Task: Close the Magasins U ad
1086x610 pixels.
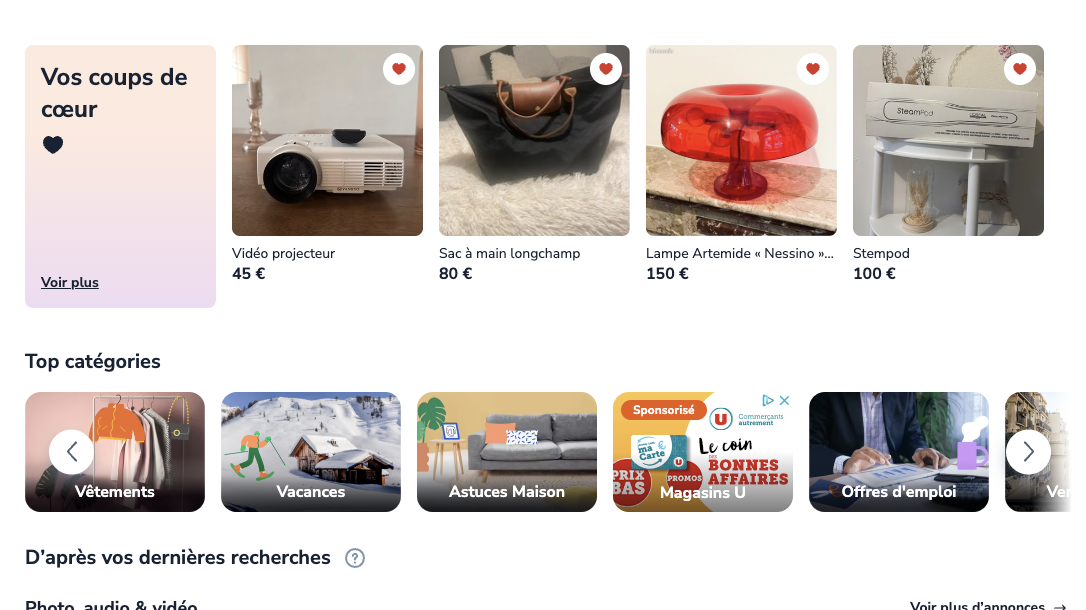Action: click(x=785, y=400)
